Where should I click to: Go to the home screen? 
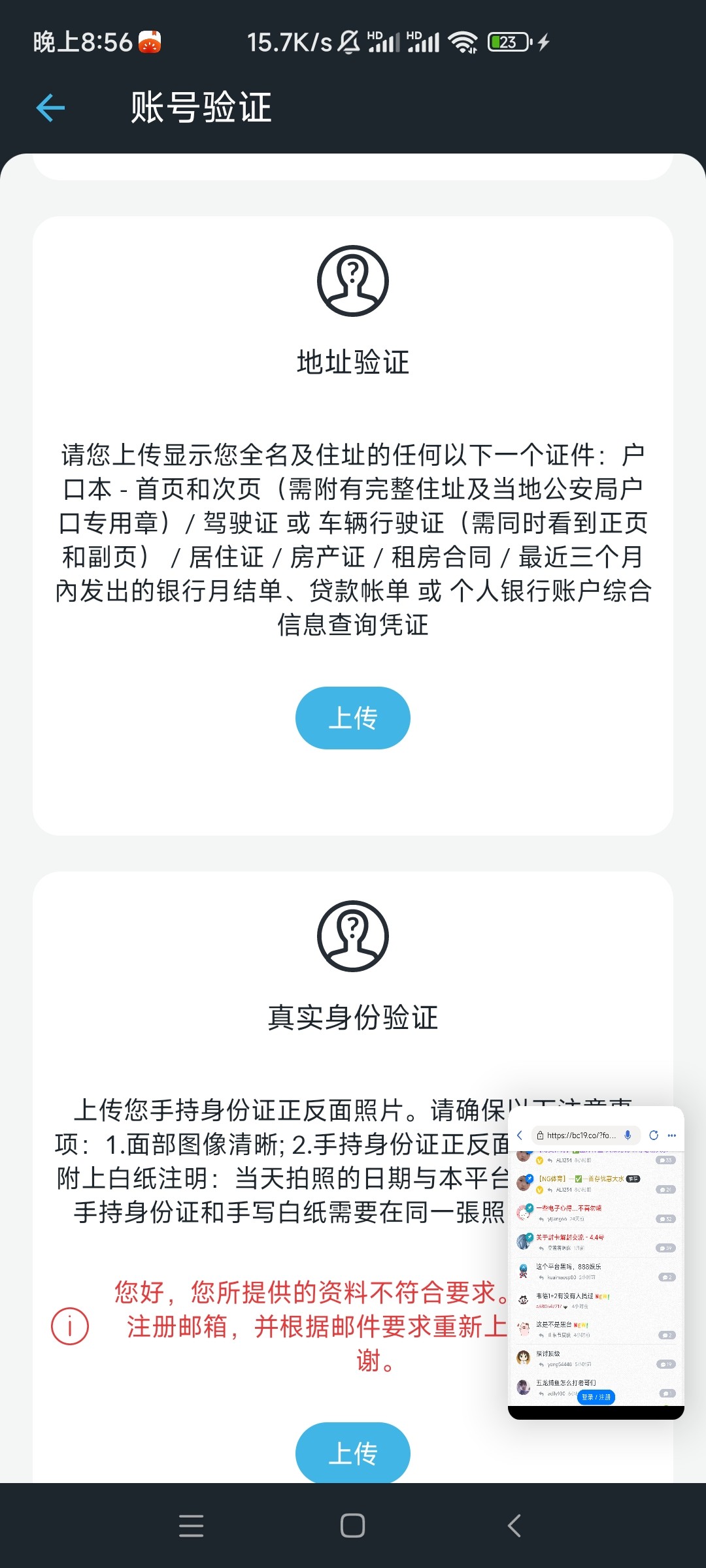point(352,1526)
